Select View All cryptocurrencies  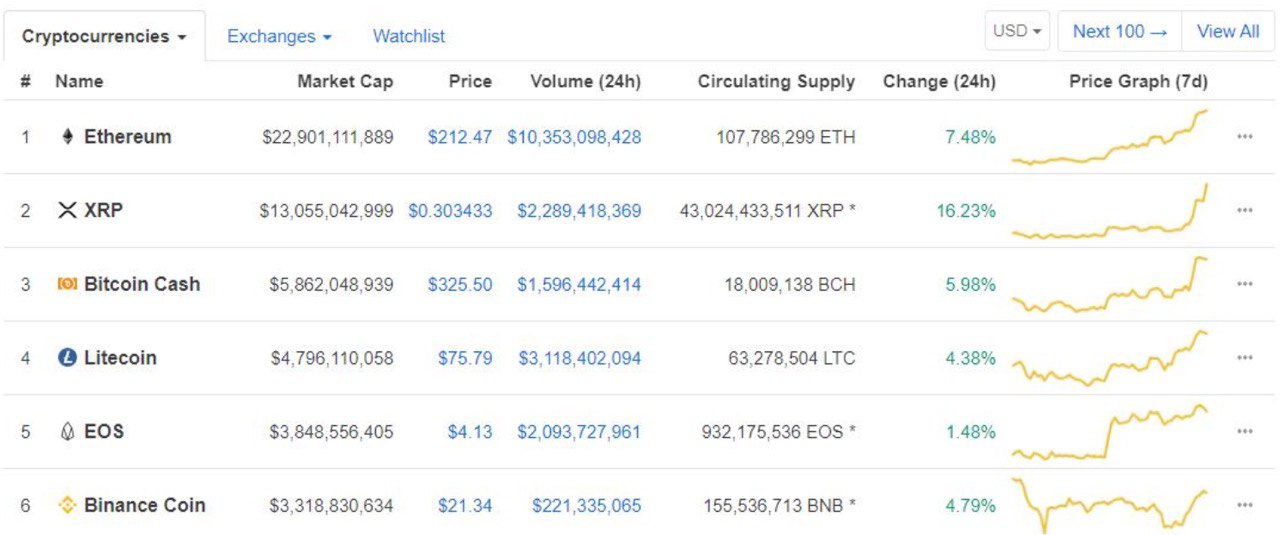pyautogui.click(x=1228, y=31)
